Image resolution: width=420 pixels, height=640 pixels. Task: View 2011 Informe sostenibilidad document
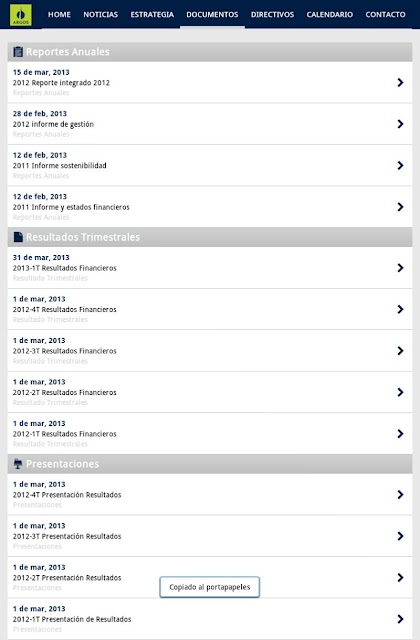(210, 165)
